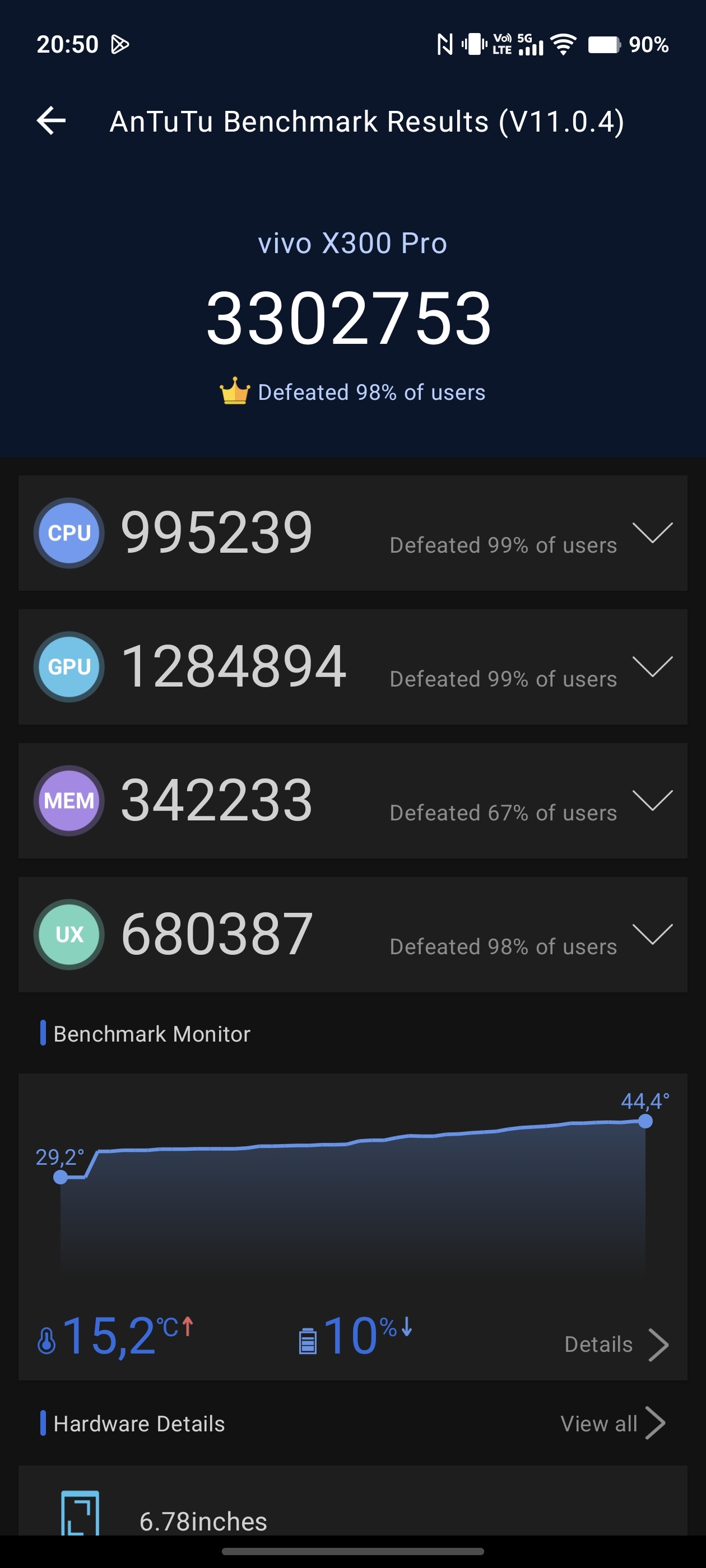
Task: Expand the MEM score breakdown
Action: click(x=652, y=800)
